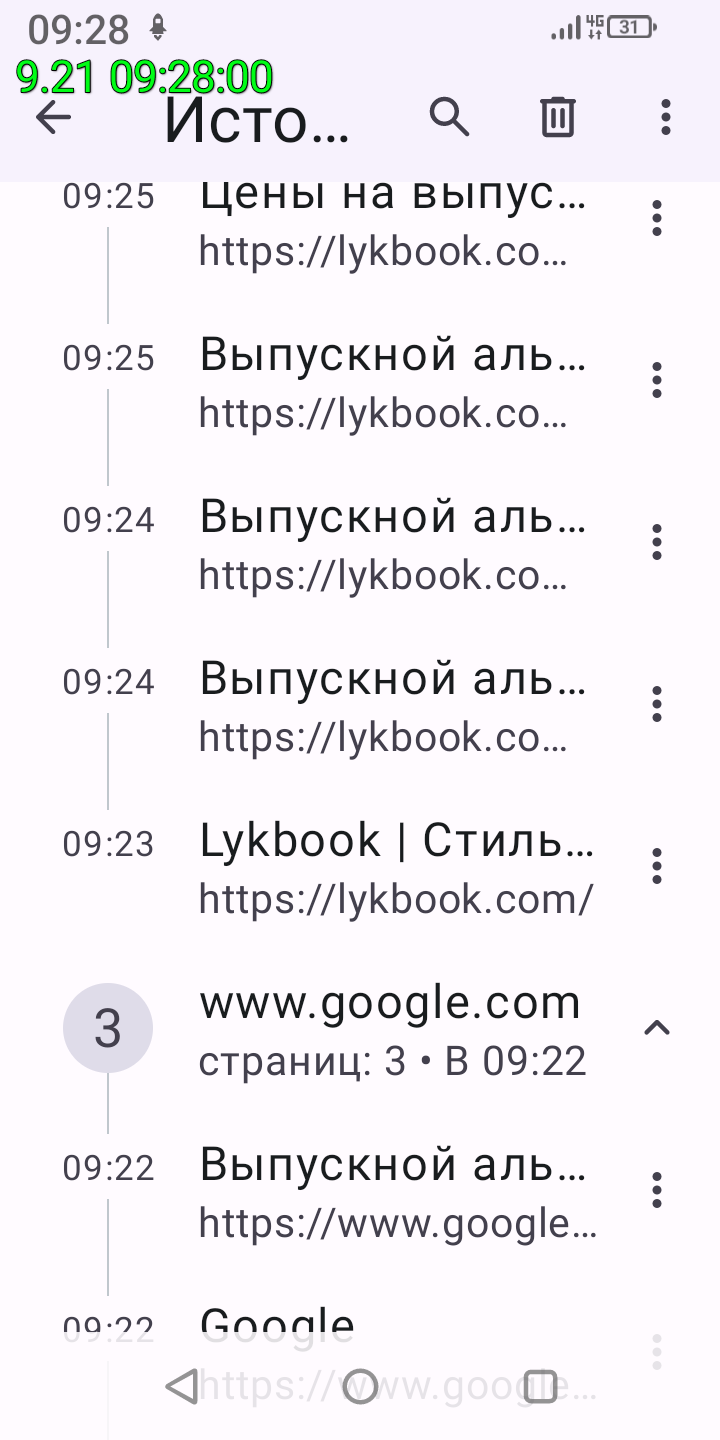
Task: Collapse the www.google.com group
Action: click(657, 1028)
